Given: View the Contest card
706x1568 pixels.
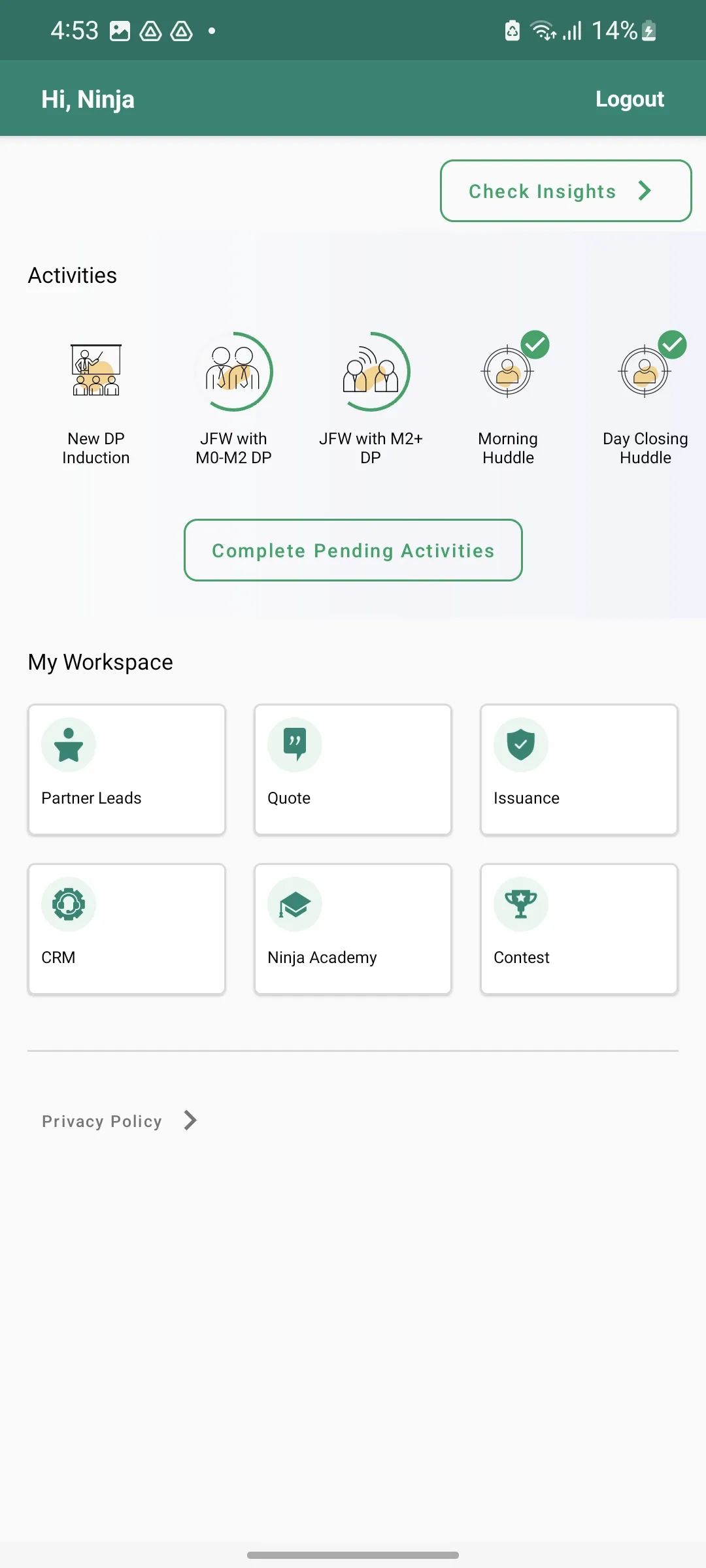Looking at the screenshot, I should point(579,928).
